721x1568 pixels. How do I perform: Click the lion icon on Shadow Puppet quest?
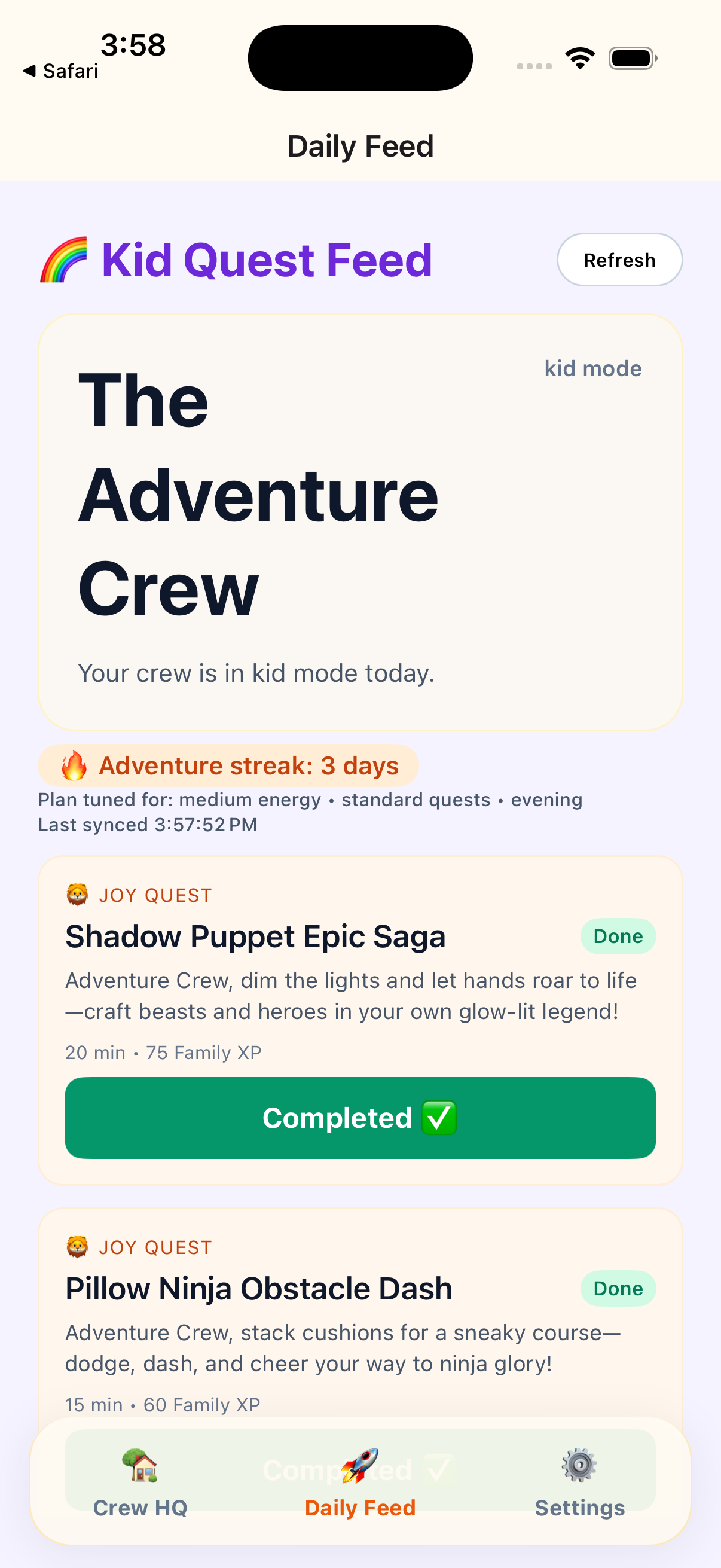pos(78,894)
